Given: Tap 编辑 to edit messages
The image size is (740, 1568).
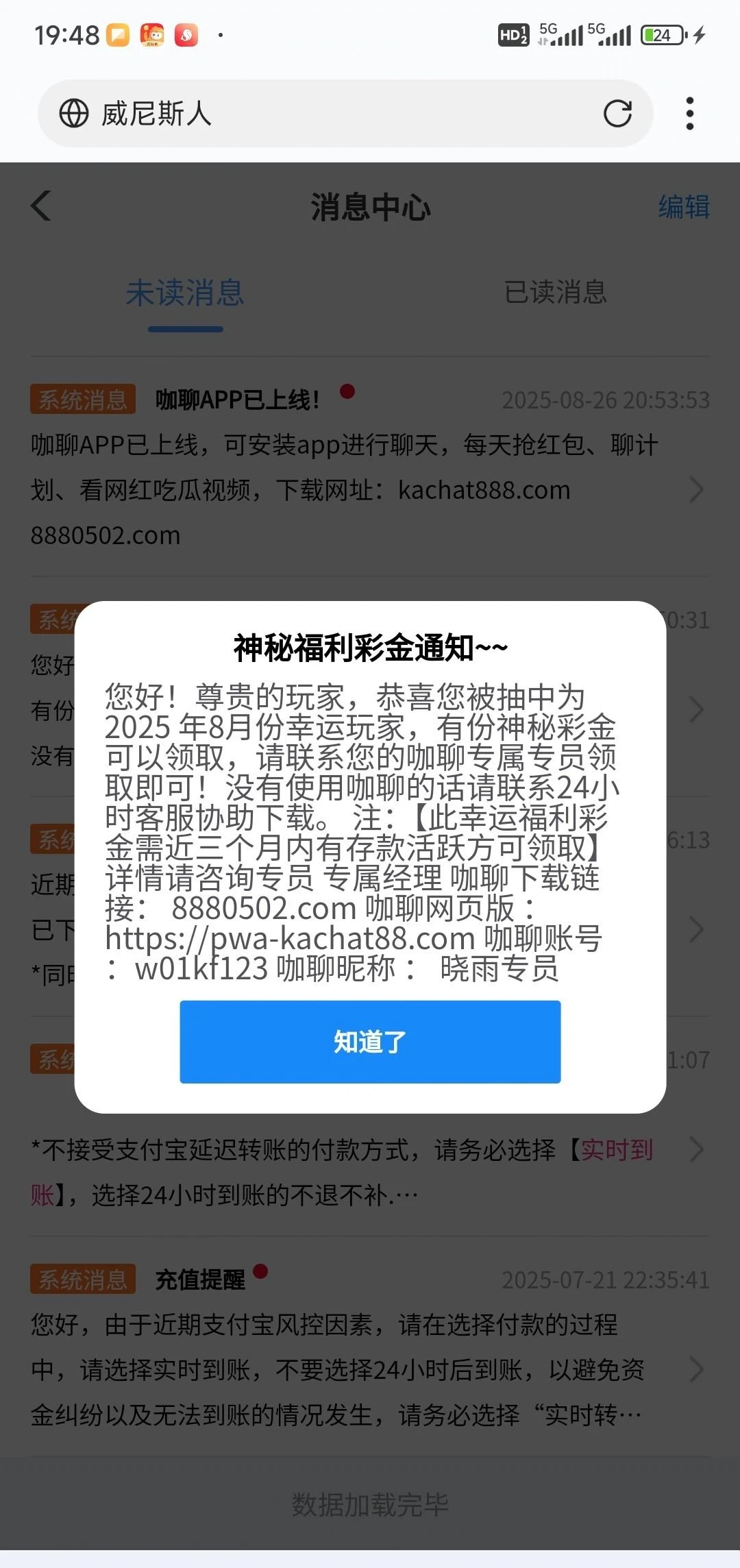Looking at the screenshot, I should [683, 207].
